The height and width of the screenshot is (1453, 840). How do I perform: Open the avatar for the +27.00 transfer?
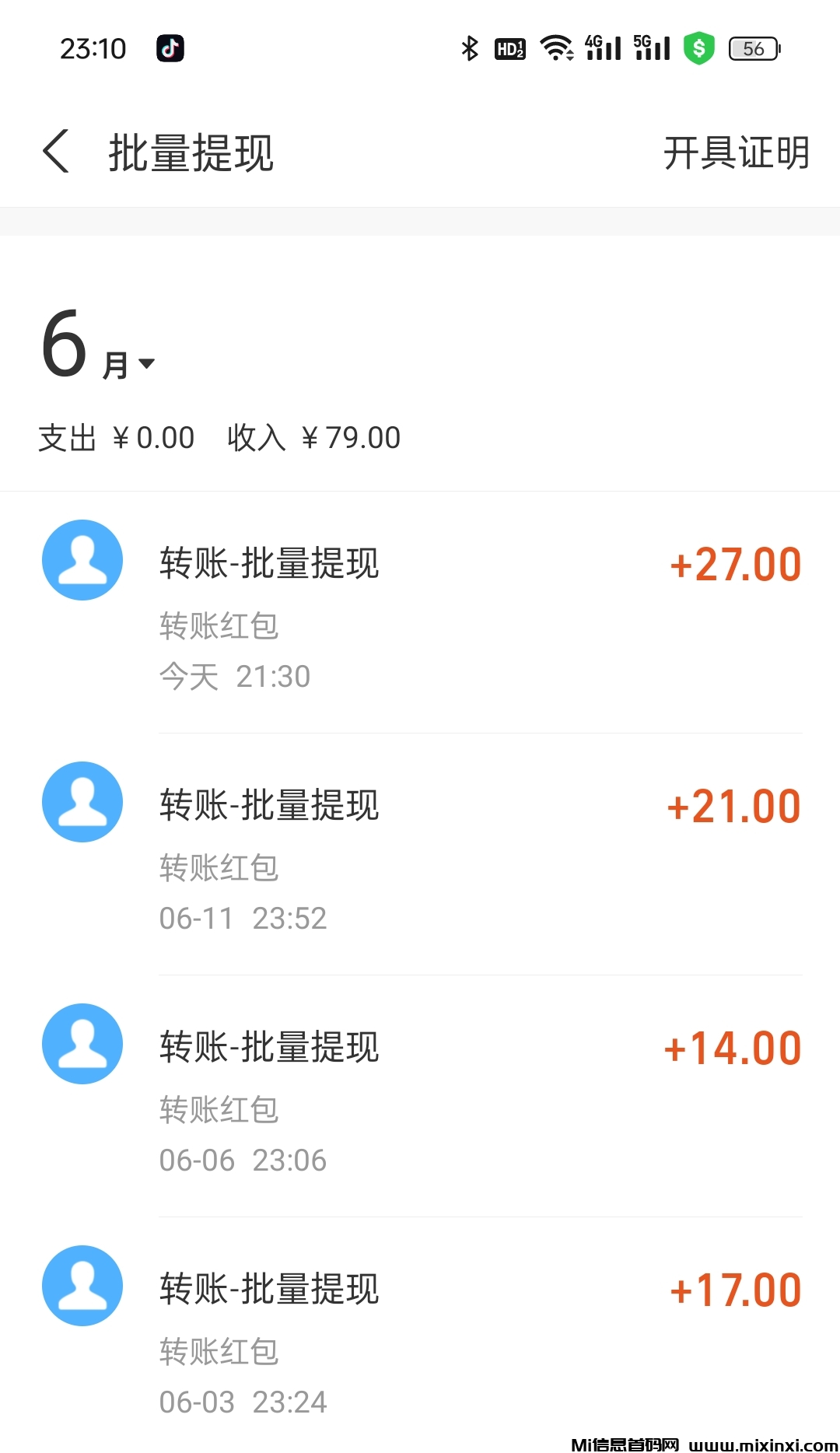[x=82, y=560]
